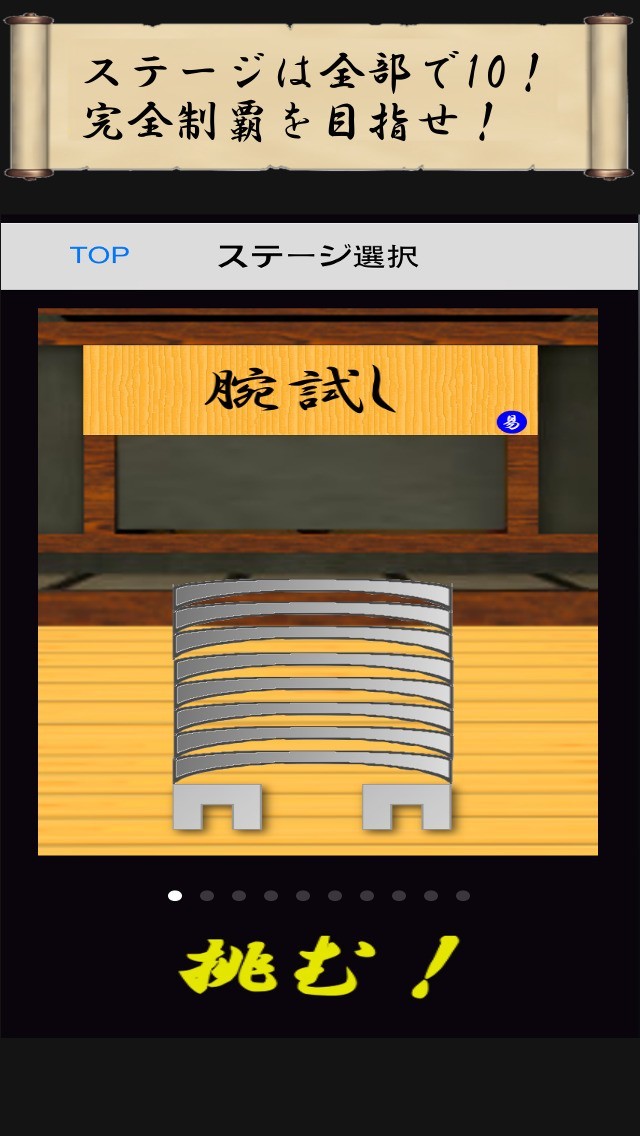
Task: Tap 挑む! to challenge this stage
Action: (318, 968)
